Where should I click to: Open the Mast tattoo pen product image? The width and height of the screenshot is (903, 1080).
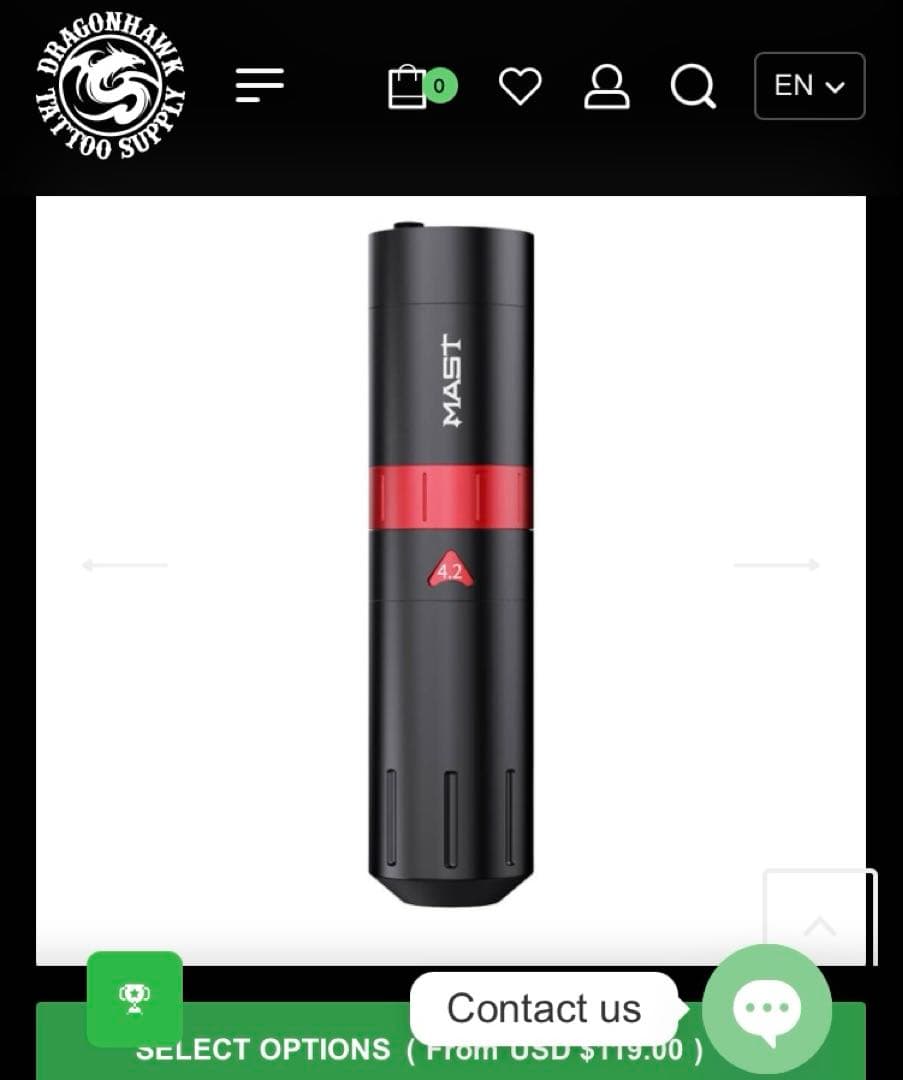(449, 565)
